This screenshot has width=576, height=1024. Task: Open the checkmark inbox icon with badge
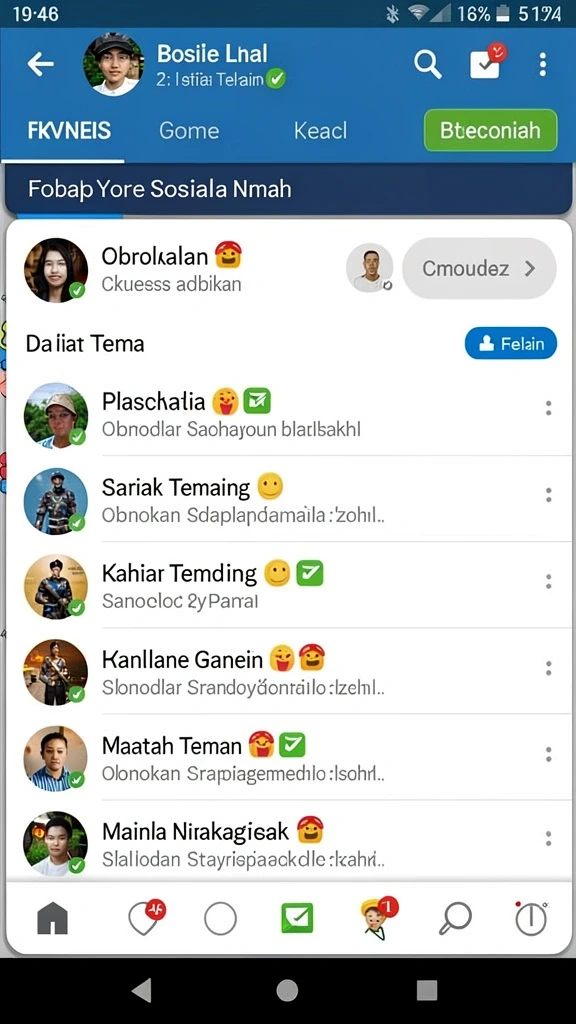tap(487, 62)
